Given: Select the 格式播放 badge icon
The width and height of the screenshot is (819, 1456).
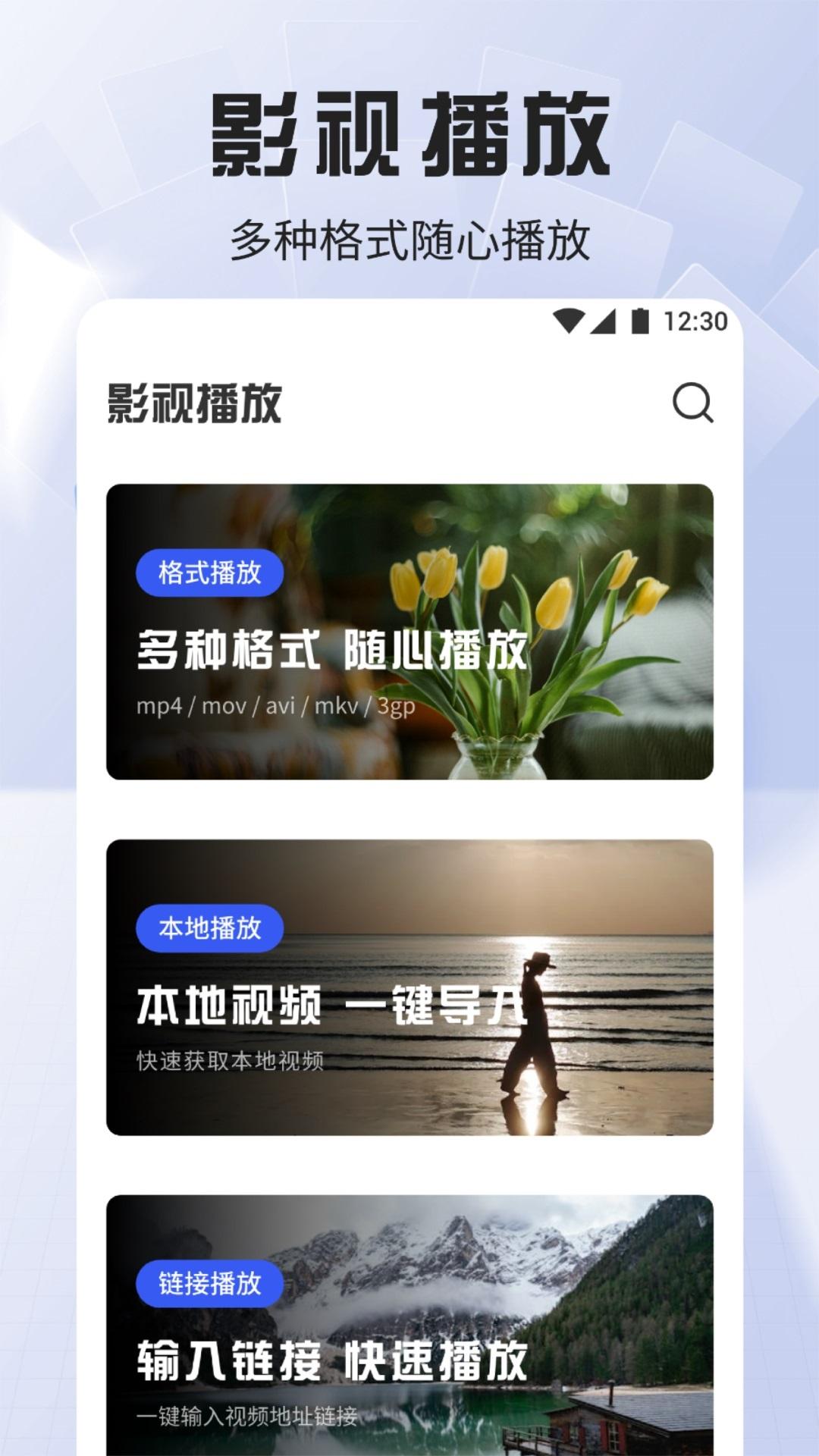Looking at the screenshot, I should (208, 574).
